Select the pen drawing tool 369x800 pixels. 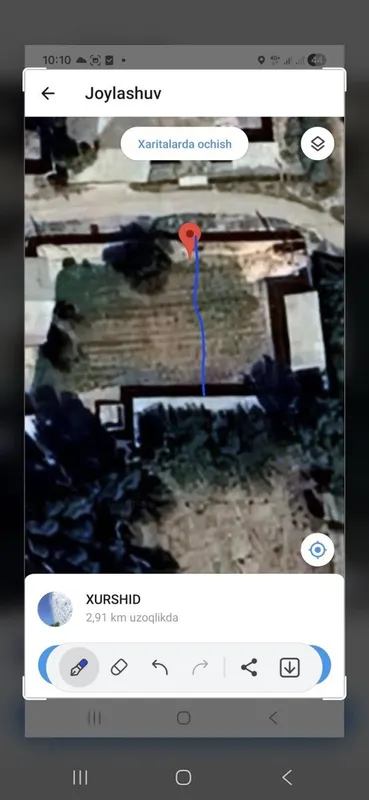click(79, 667)
